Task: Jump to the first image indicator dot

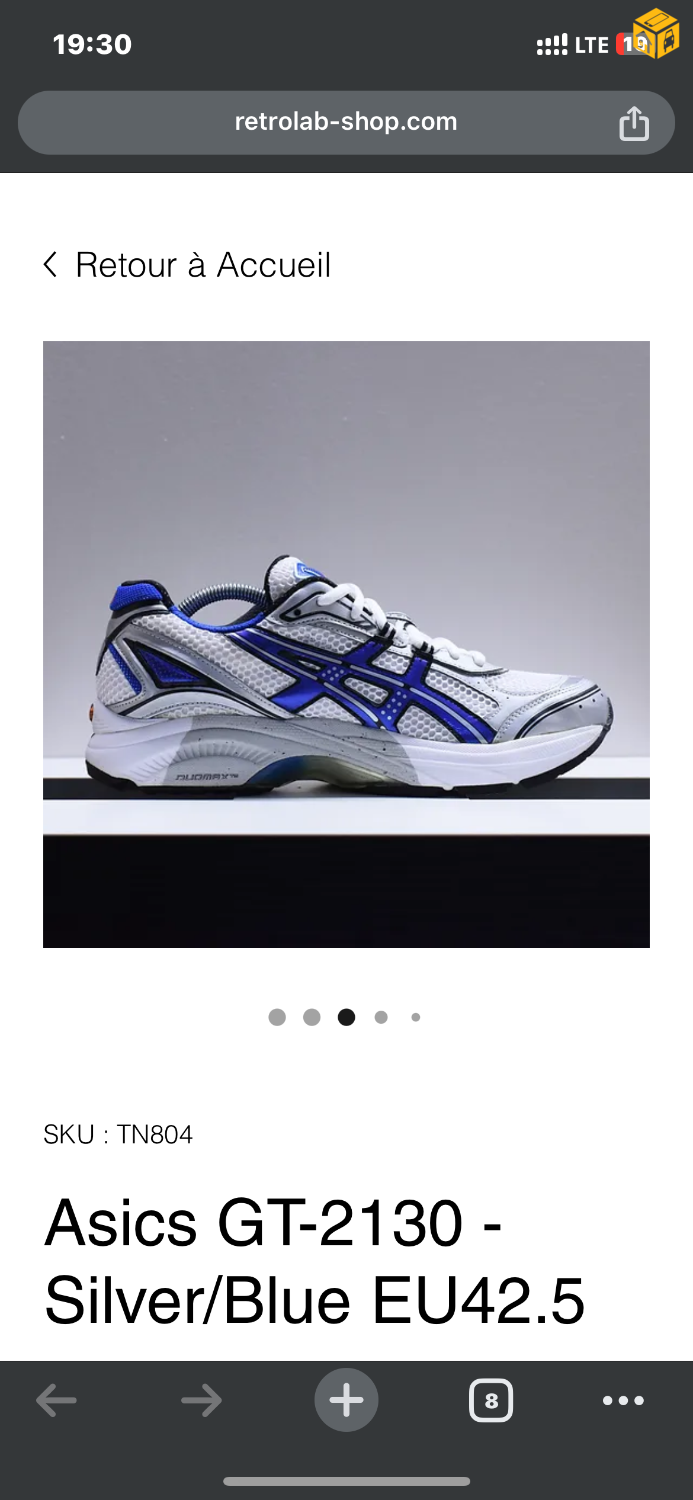Action: coord(277,1017)
